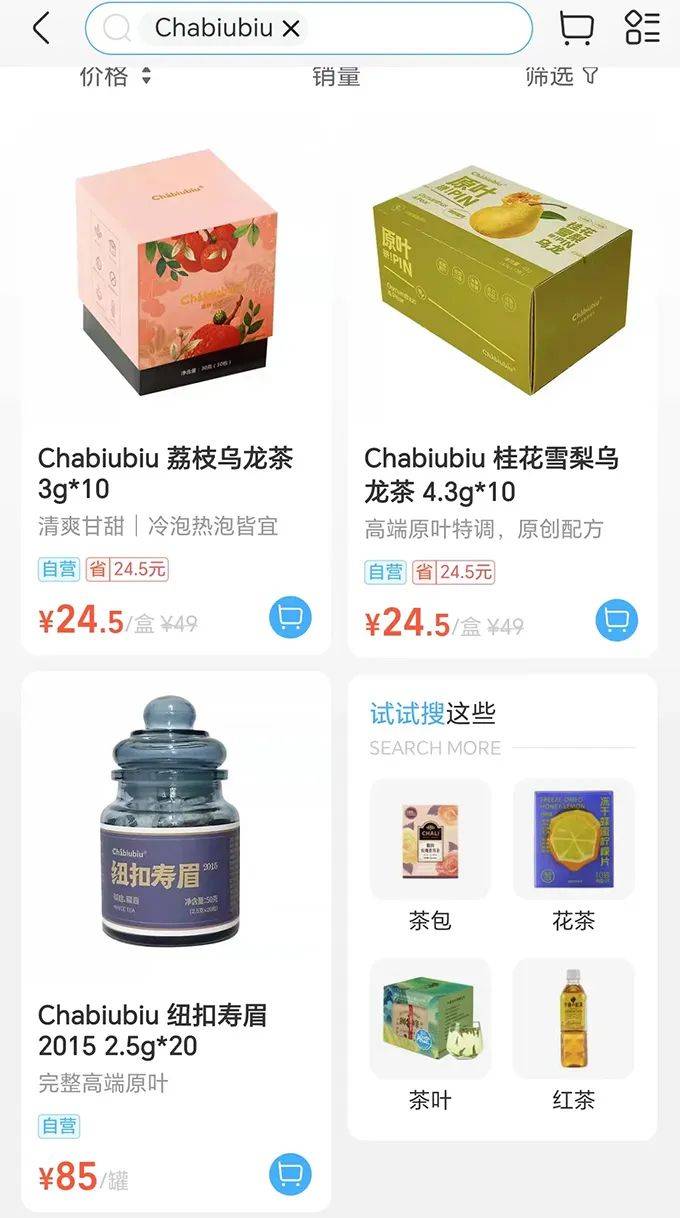Open the 筛选 filter options
The image size is (680, 1218).
[x=561, y=76]
